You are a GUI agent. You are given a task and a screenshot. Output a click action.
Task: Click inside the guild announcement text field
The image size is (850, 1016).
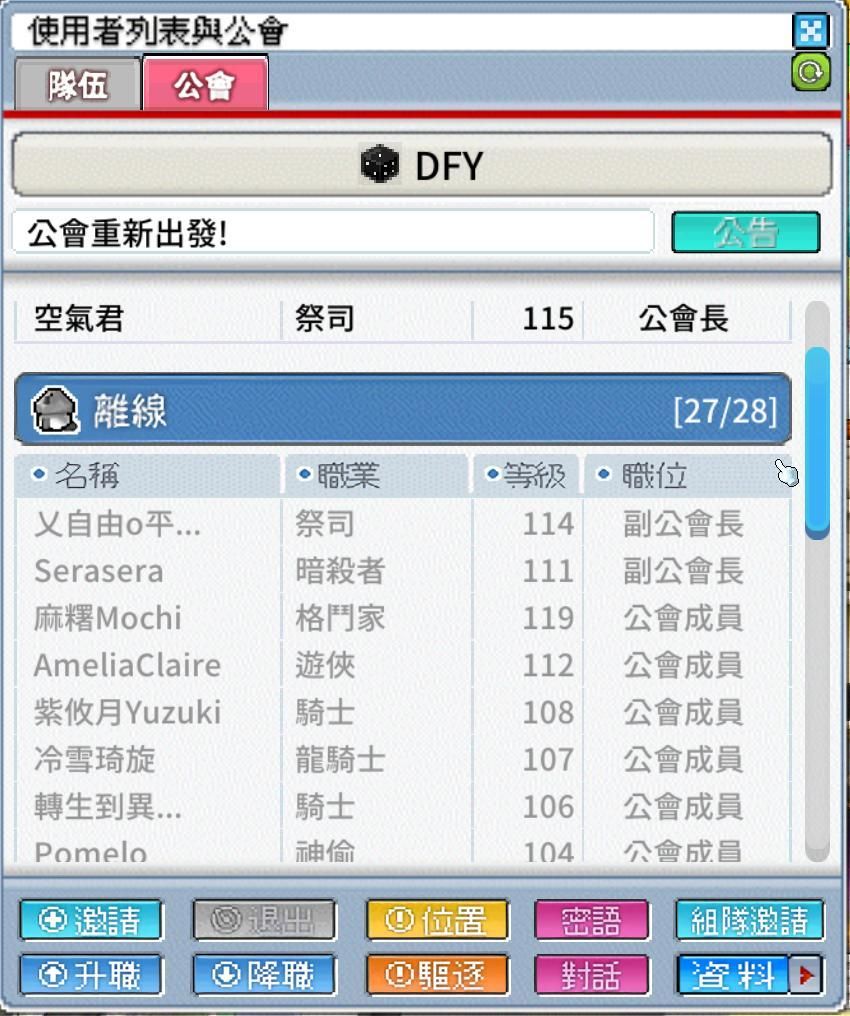[330, 232]
